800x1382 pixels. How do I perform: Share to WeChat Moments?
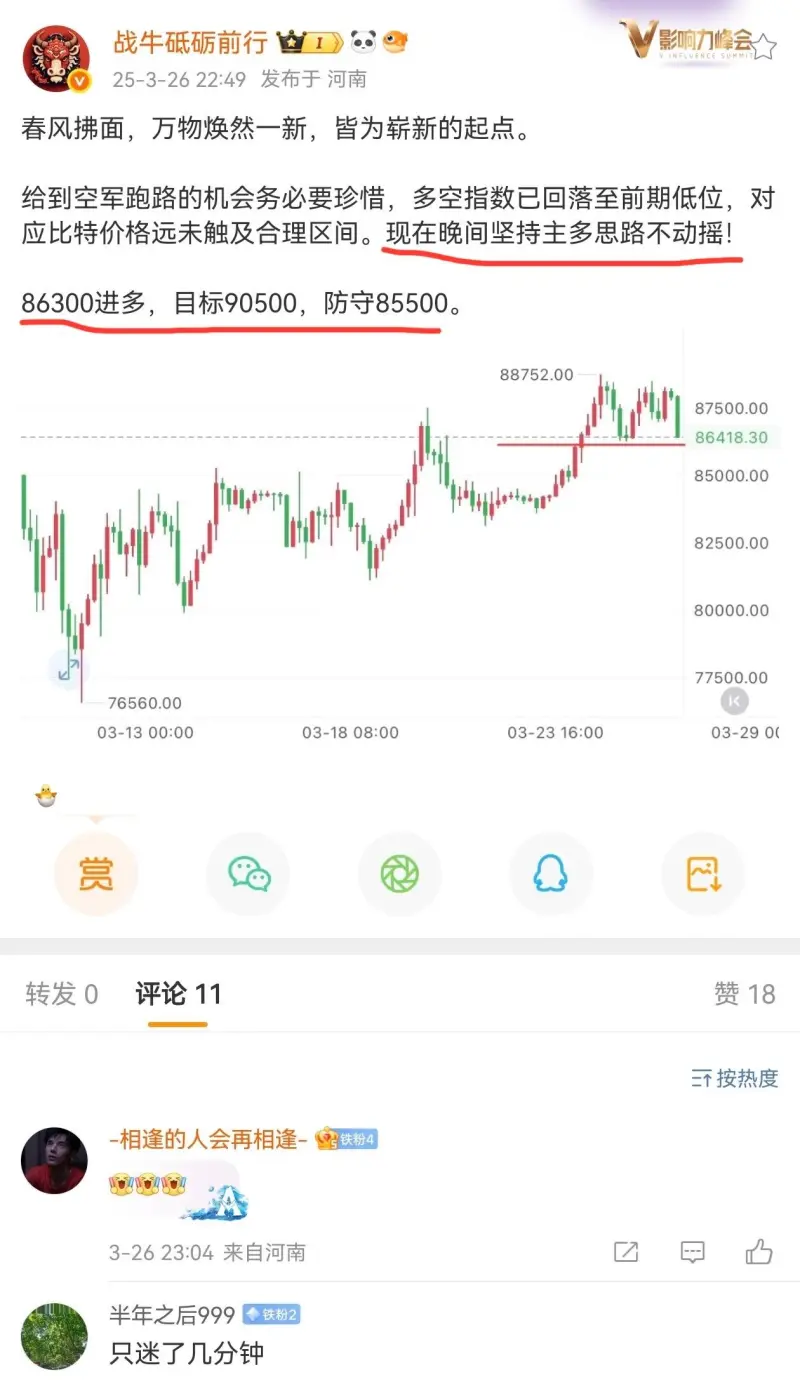pyautogui.click(x=400, y=874)
